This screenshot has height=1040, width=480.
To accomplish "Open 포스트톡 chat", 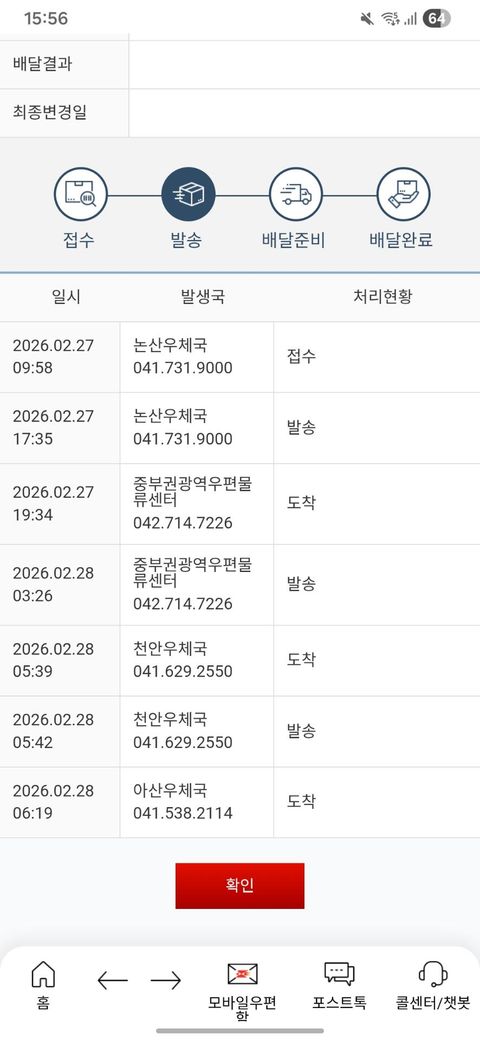I will pos(339,986).
